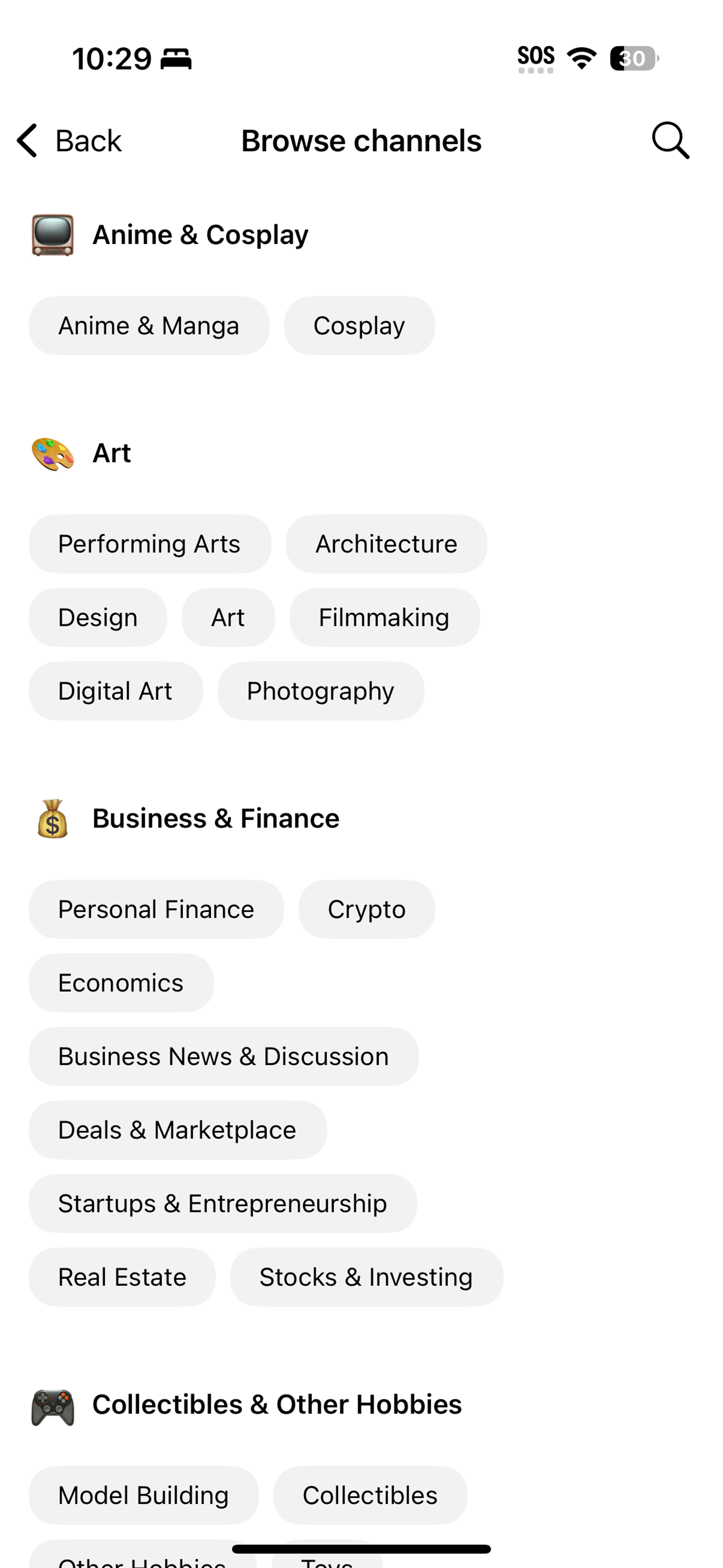Browse Economics channels
Image resolution: width=723 pixels, height=1568 pixels.
pos(121,983)
